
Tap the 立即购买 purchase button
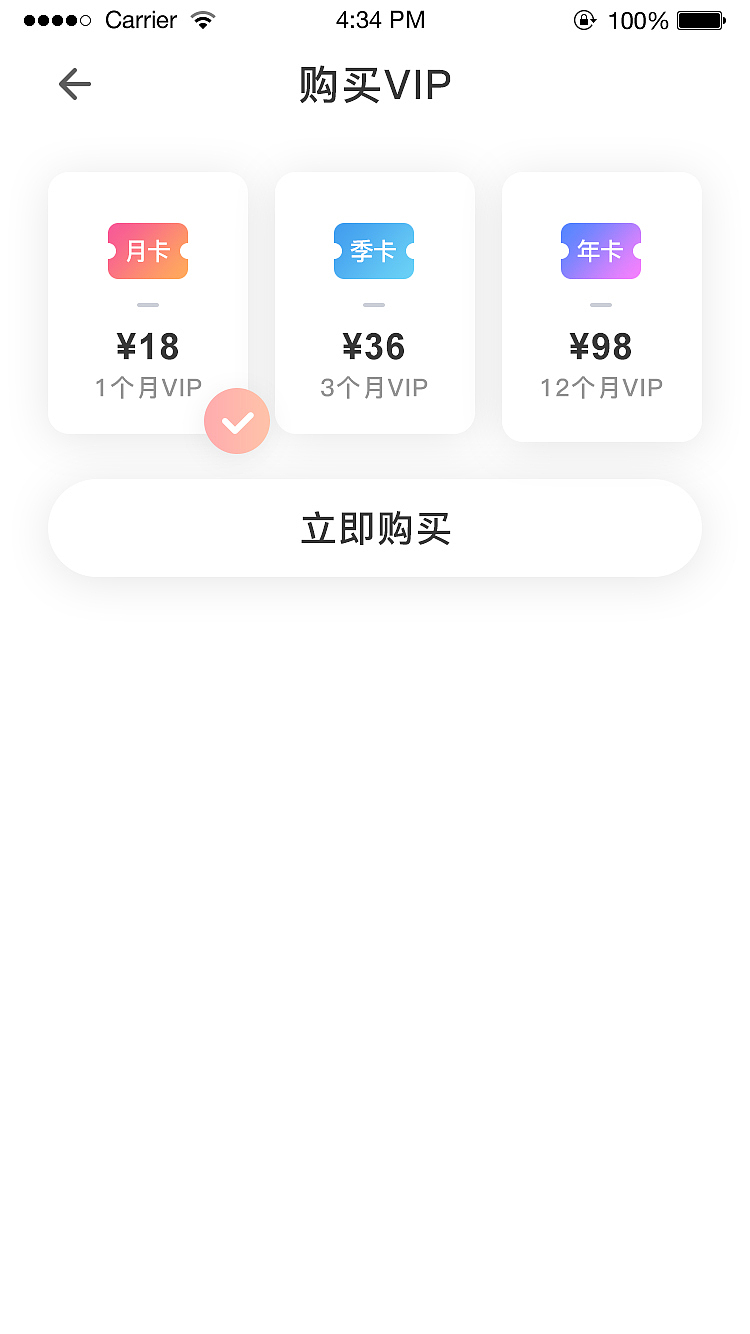click(374, 528)
